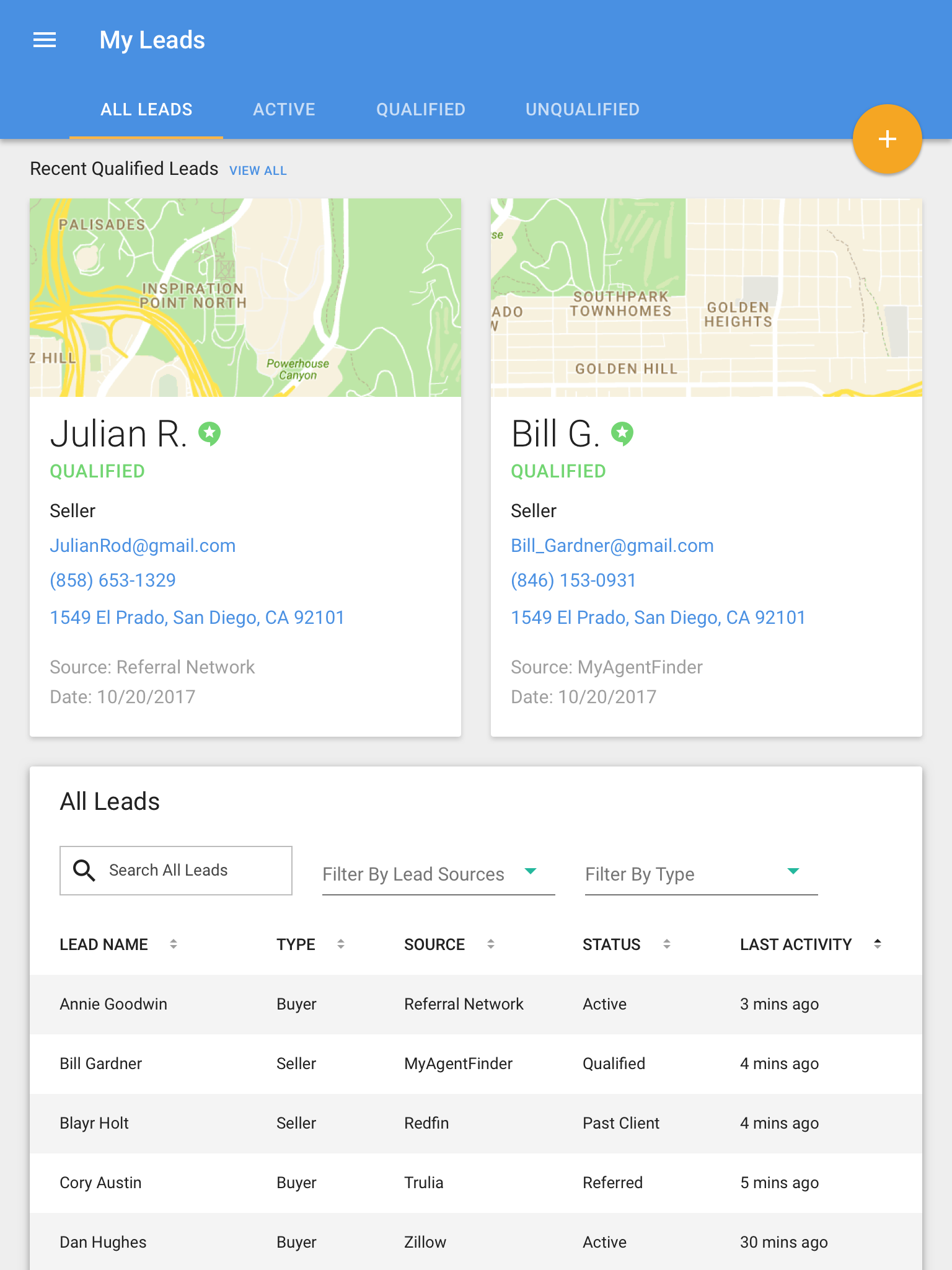The image size is (952, 1270).
Task: Call Julian at (858) 653-1329
Action: 113,580
